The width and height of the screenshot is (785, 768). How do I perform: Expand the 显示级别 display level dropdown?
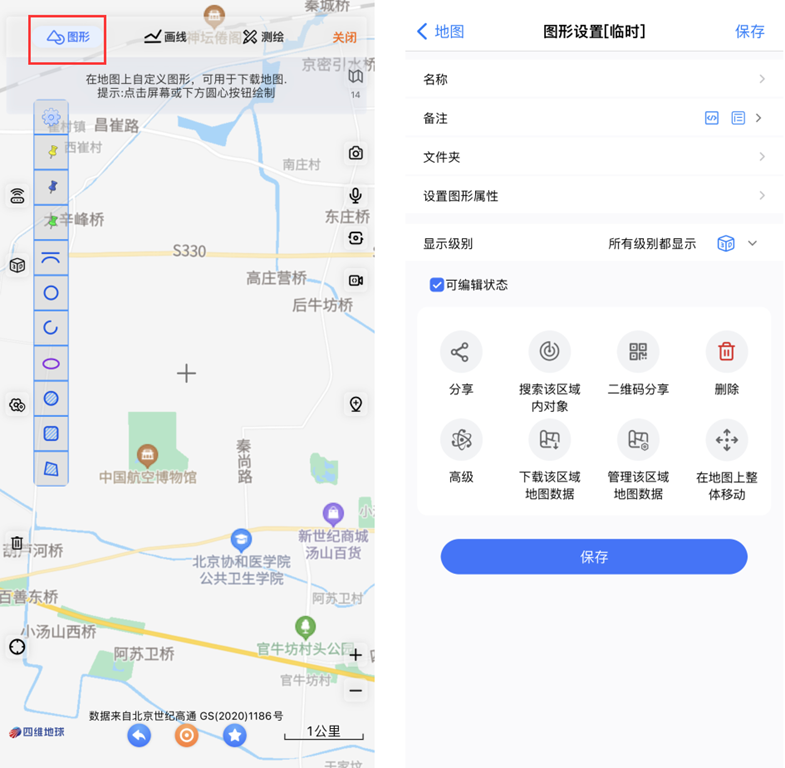coord(752,243)
